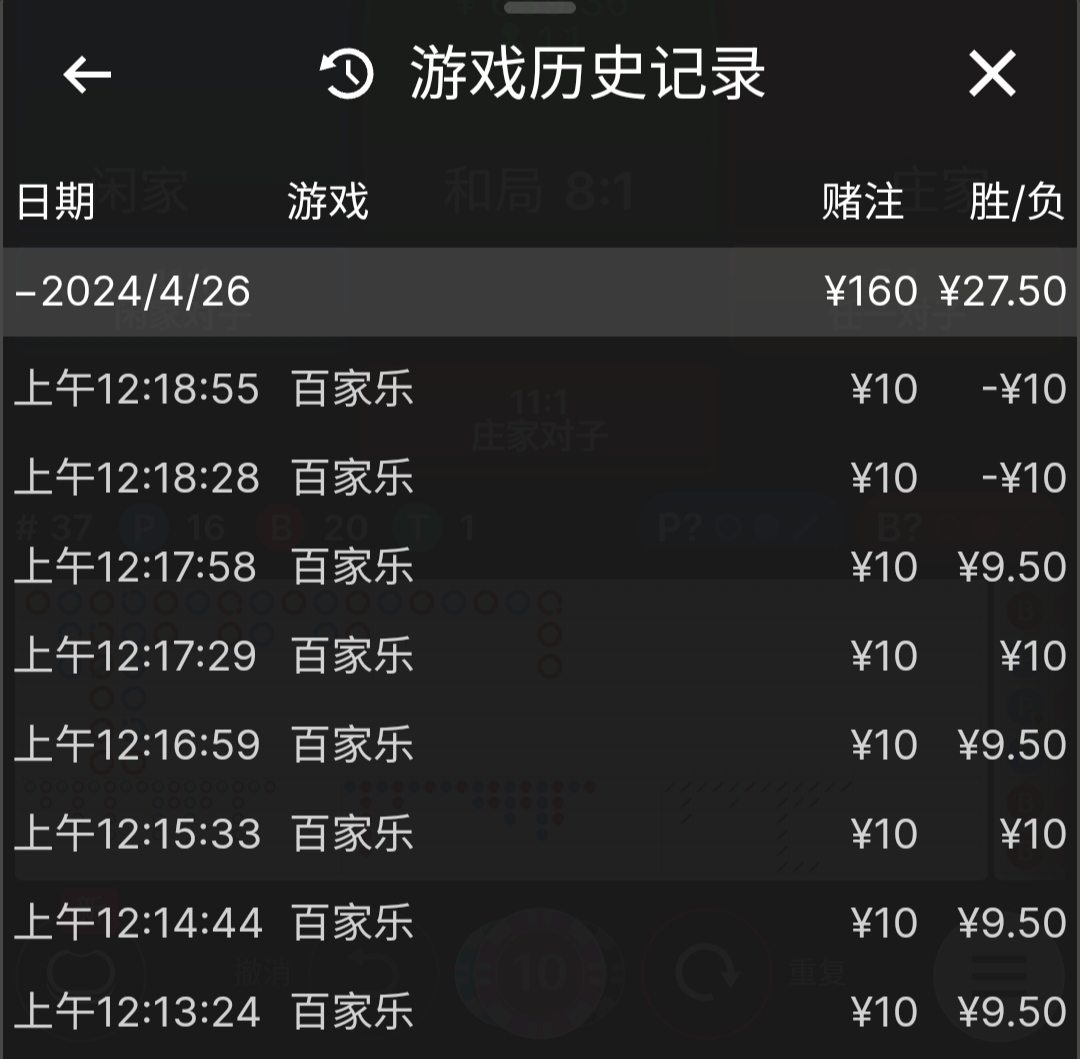Open the 上午12:18:28 百家乐 record
The width and height of the screenshot is (1080, 1059).
[x=540, y=478]
